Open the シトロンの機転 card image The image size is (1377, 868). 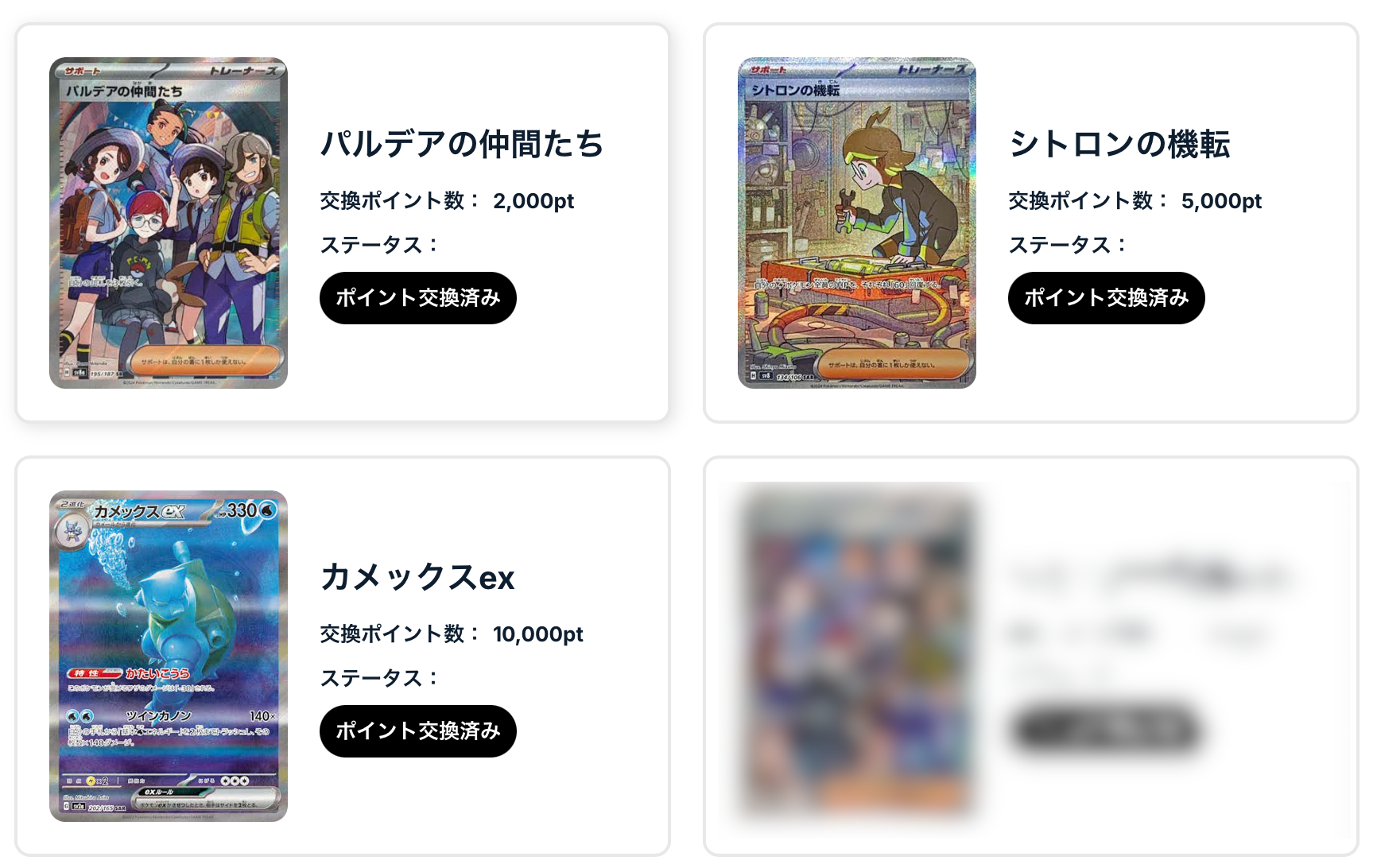tap(857, 223)
